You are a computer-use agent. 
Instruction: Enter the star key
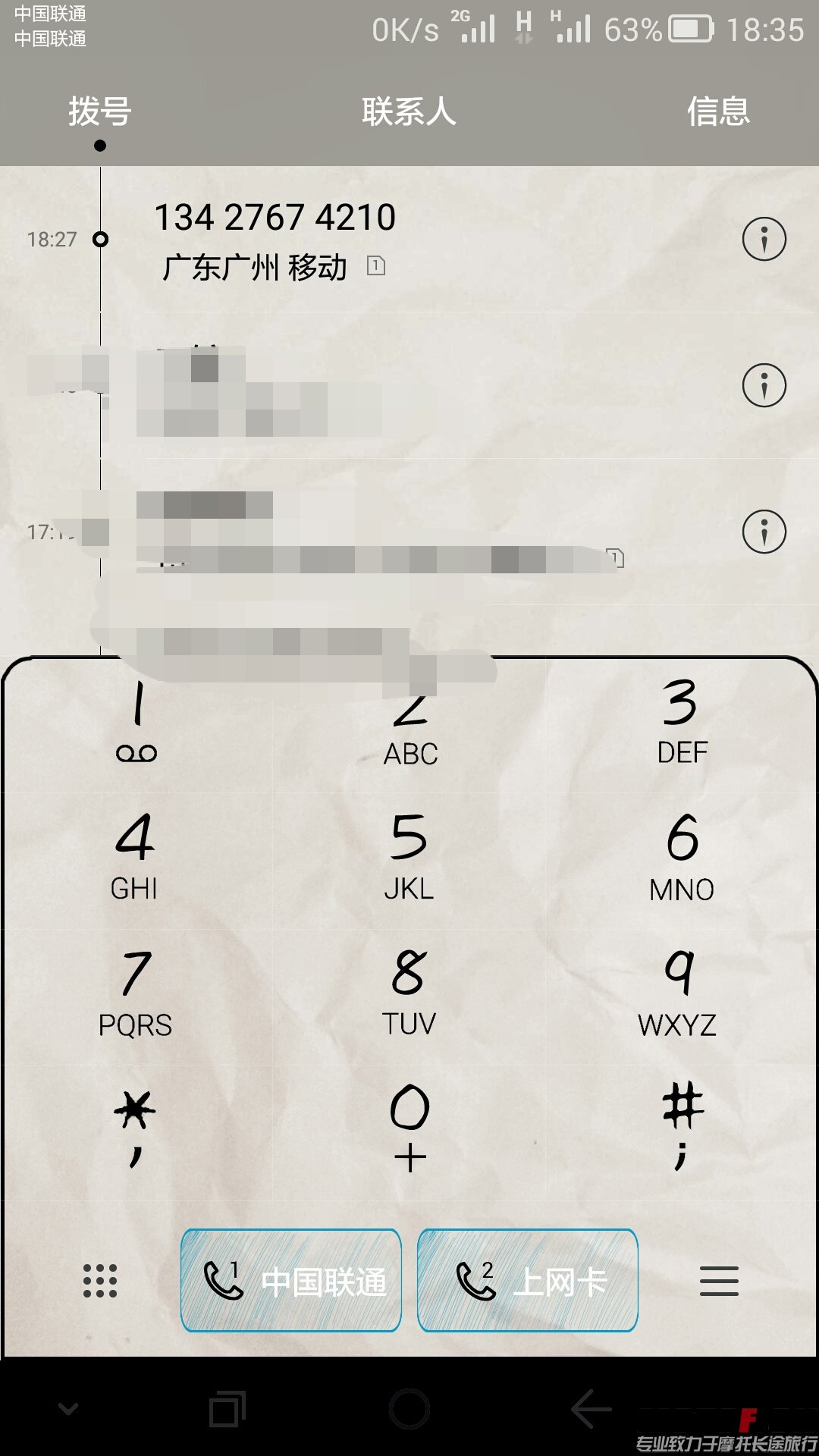coord(135,1130)
